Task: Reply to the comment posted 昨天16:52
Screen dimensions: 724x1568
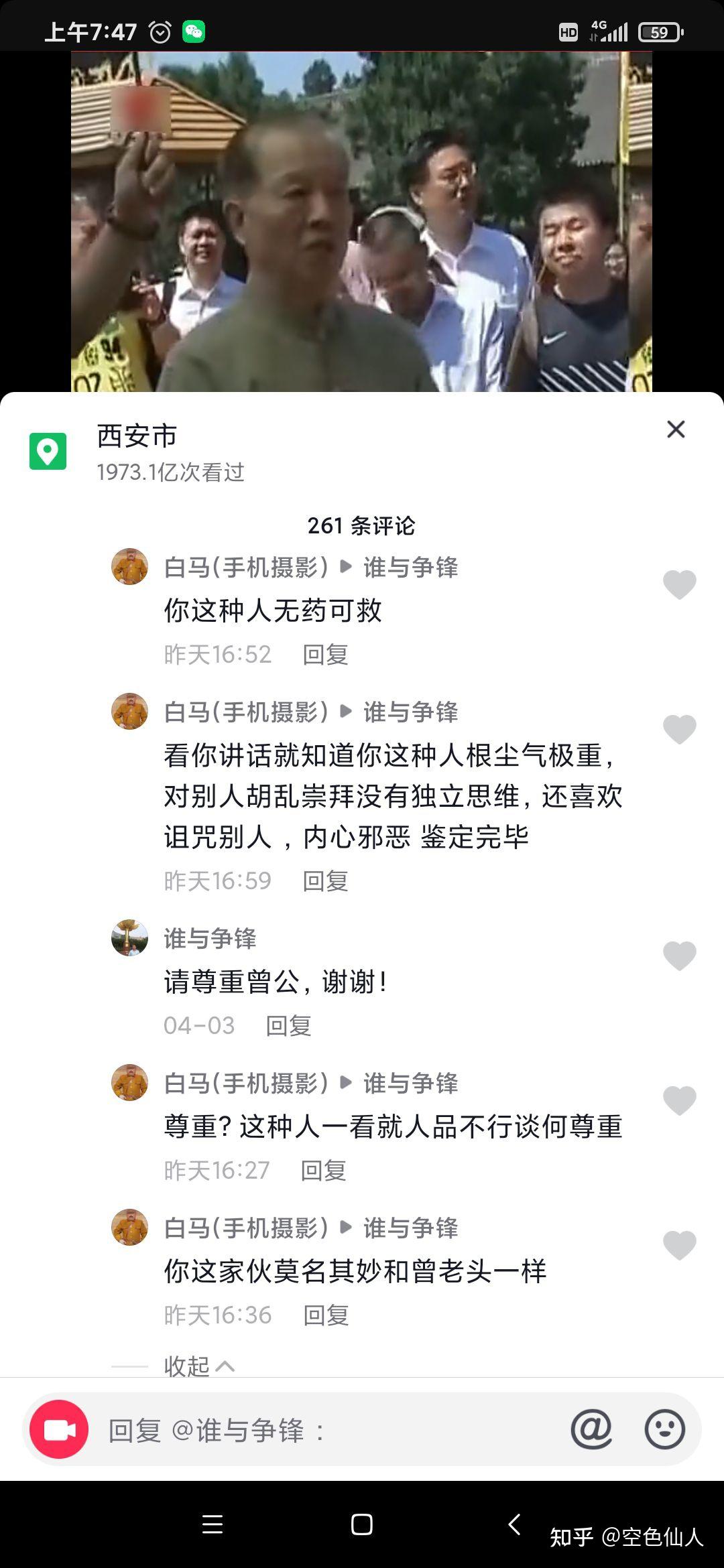Action: point(326,655)
